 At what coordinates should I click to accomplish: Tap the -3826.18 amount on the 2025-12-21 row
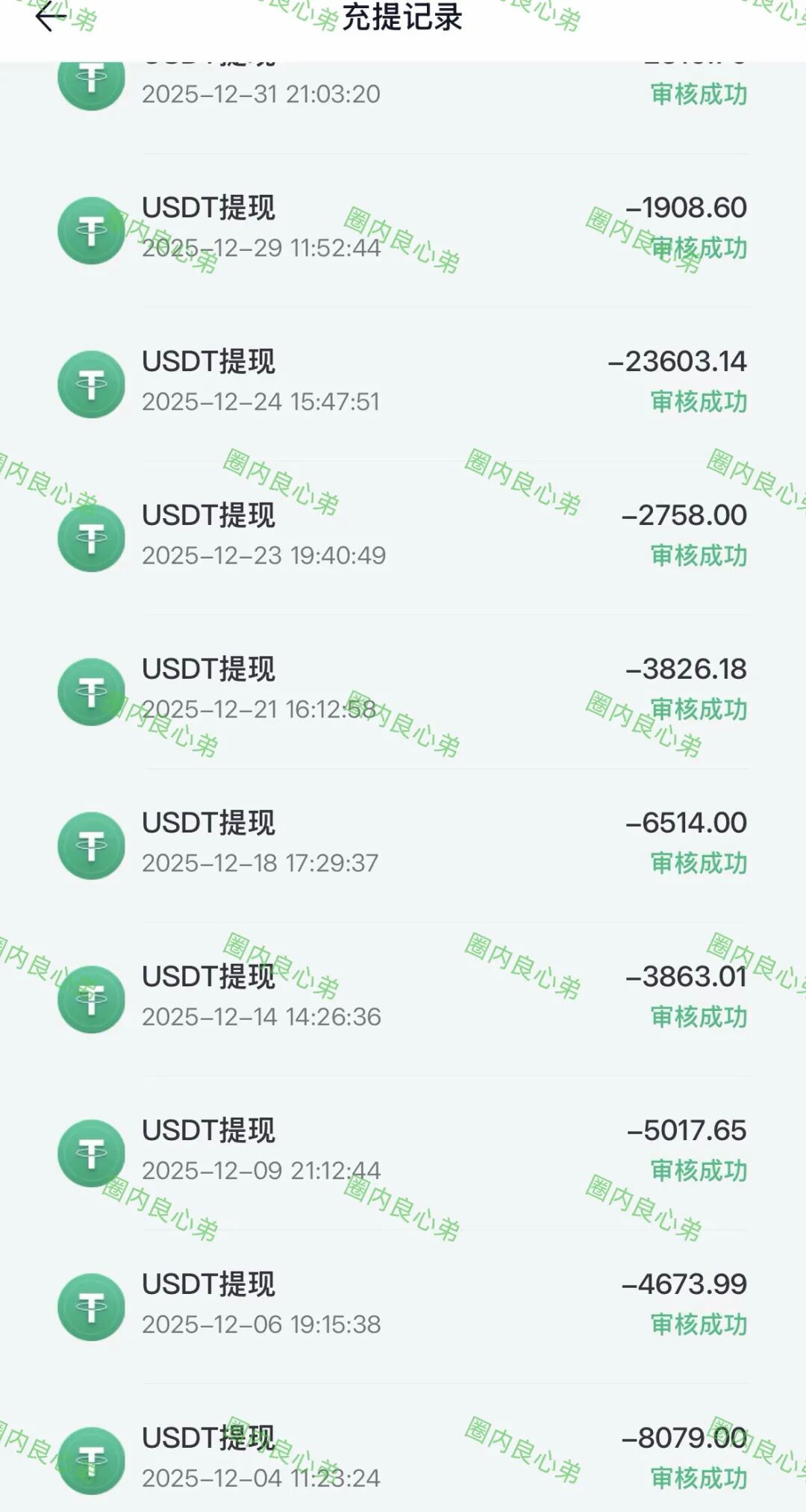click(x=684, y=669)
